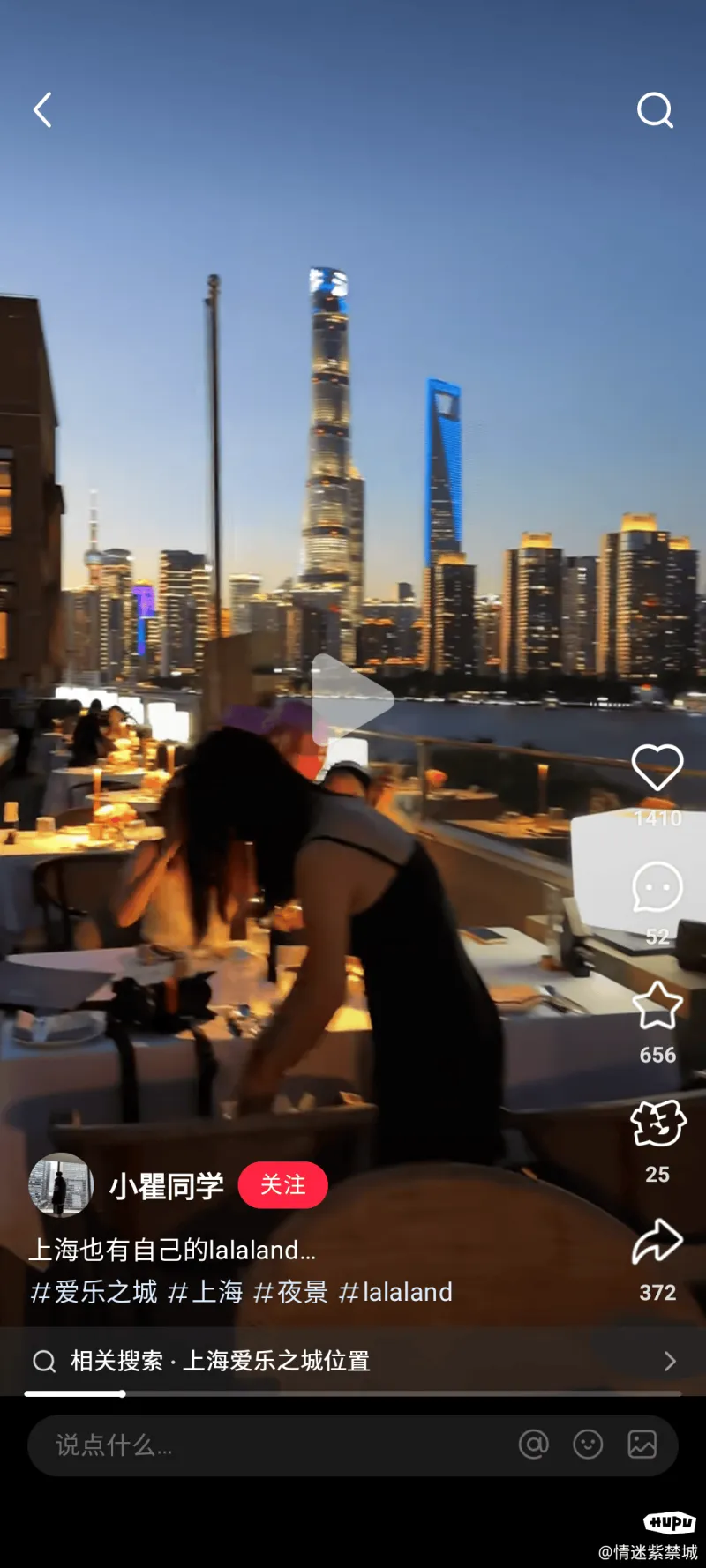The height and width of the screenshot is (1568, 706).
Task: Attach a picture to the comment
Action: coord(642,1445)
